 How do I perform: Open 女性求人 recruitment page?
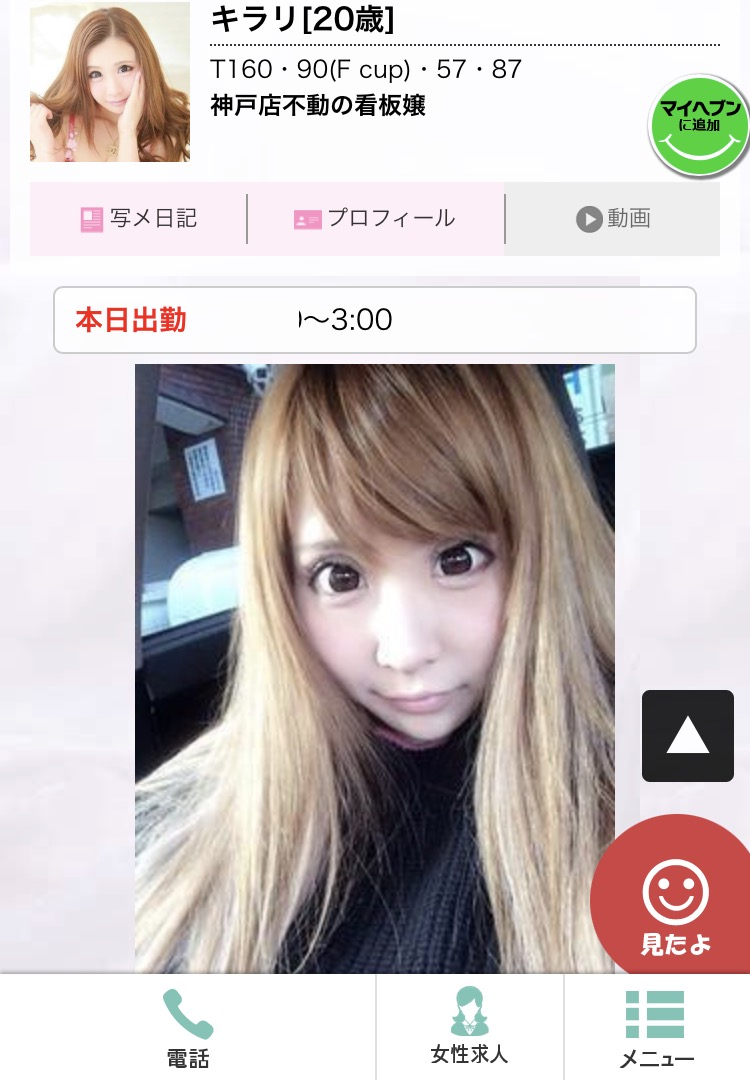(x=469, y=1028)
